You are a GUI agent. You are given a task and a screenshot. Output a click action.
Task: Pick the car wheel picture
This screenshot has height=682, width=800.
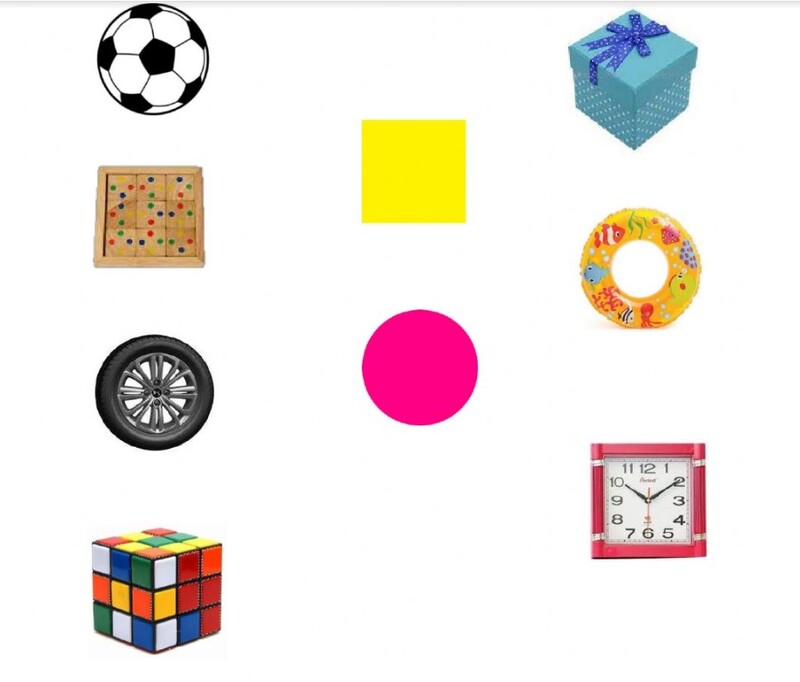click(x=155, y=392)
